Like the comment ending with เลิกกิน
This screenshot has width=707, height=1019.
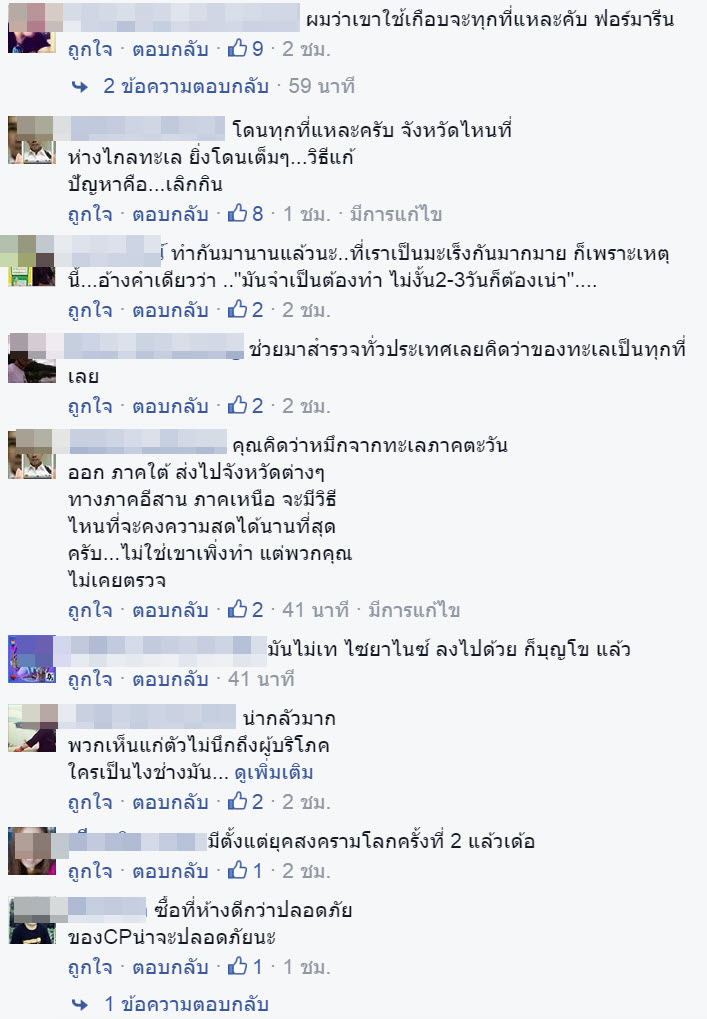tap(89, 214)
